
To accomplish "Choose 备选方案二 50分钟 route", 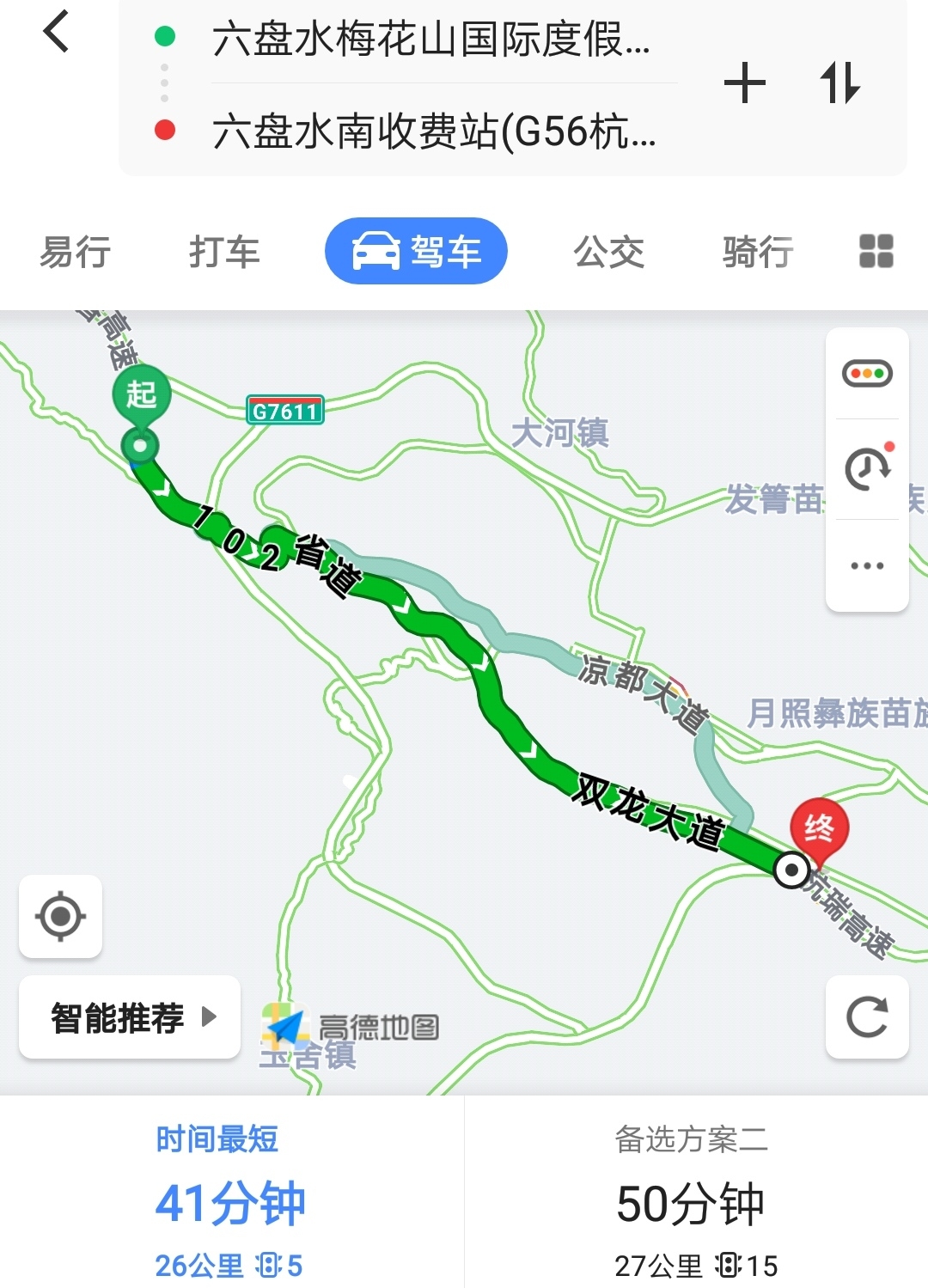I will (x=692, y=1201).
